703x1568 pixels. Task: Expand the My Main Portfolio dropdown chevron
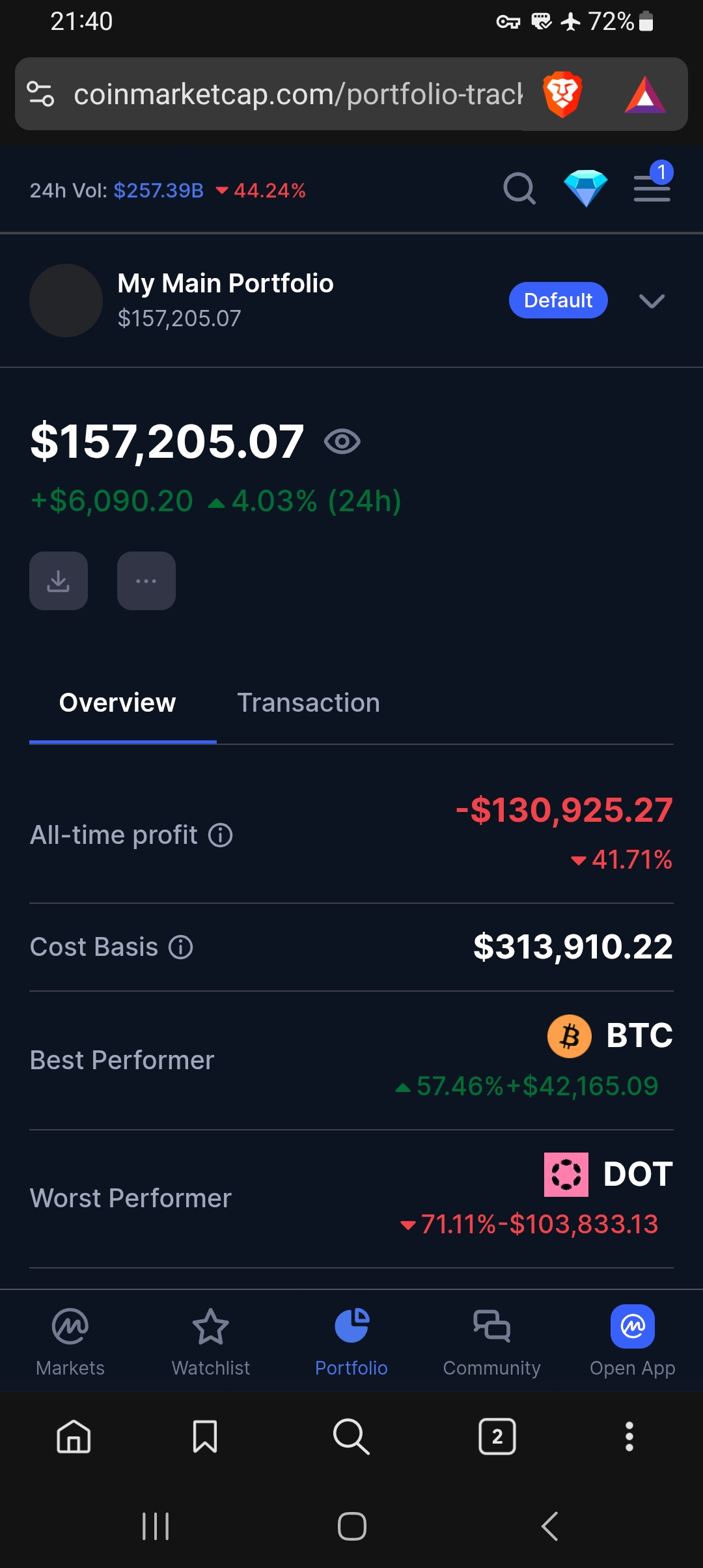[651, 301]
